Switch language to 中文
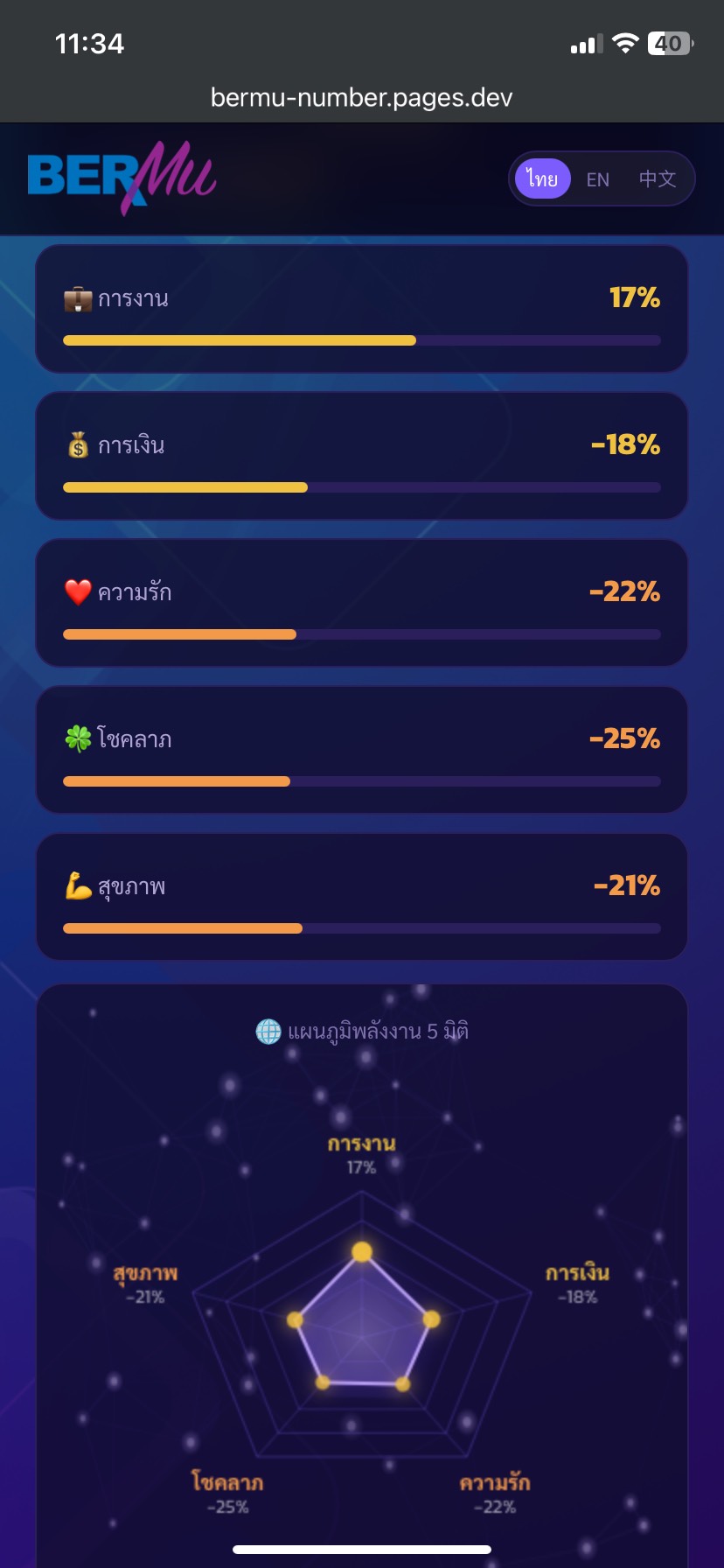Viewport: 724px width, 1568px height. (658, 179)
